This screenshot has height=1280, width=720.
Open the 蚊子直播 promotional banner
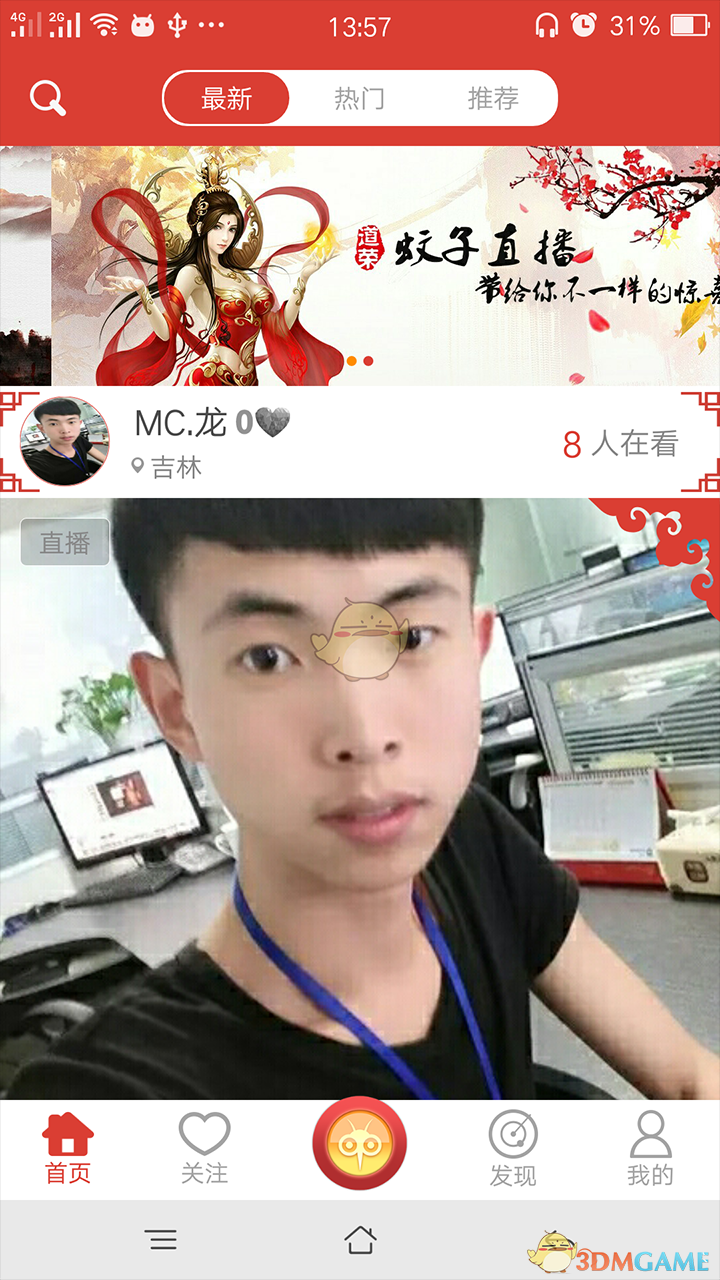(x=385, y=266)
